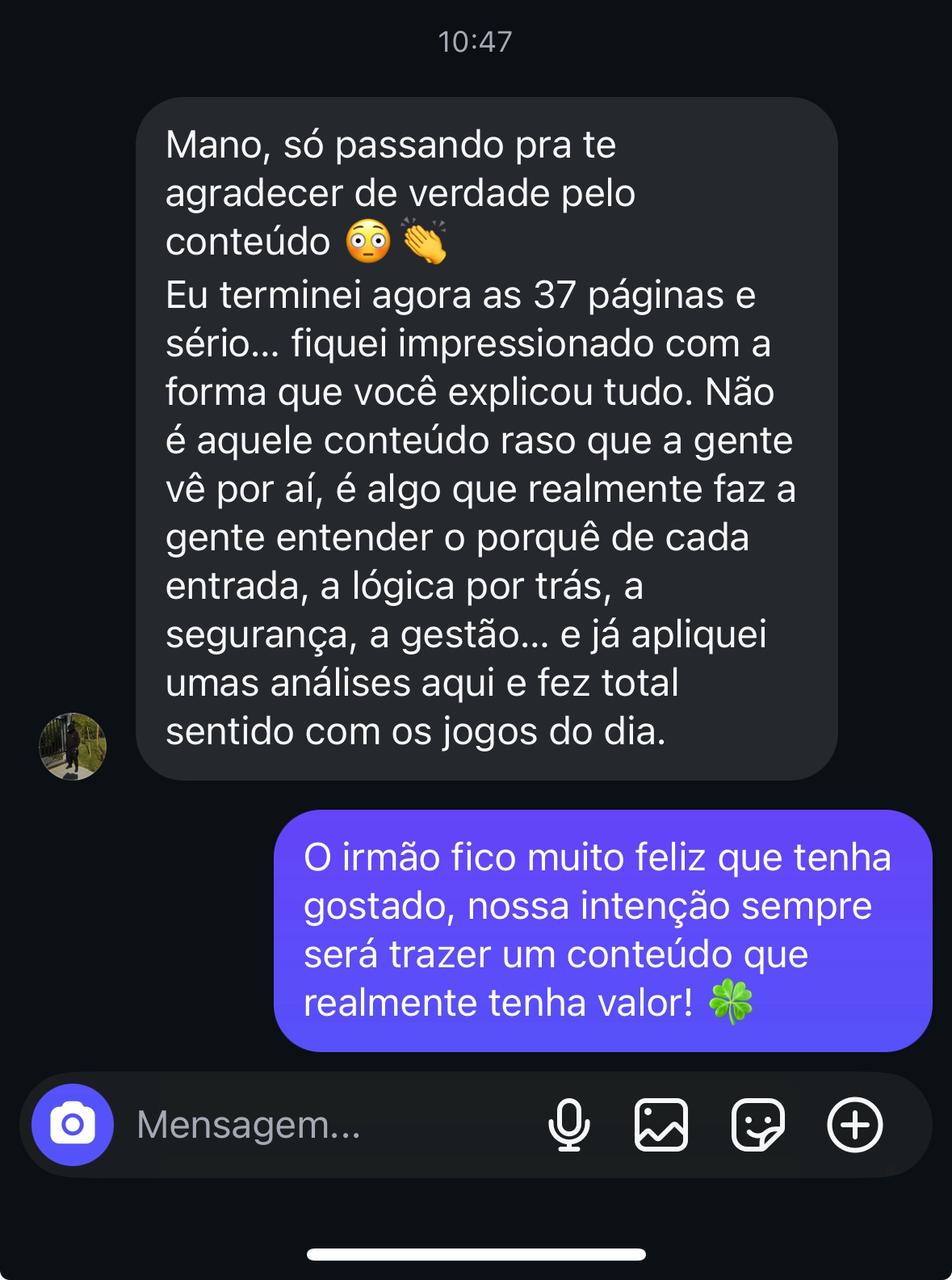The image size is (952, 1280).
Task: Open the camera from the message bar
Action: click(72, 1125)
